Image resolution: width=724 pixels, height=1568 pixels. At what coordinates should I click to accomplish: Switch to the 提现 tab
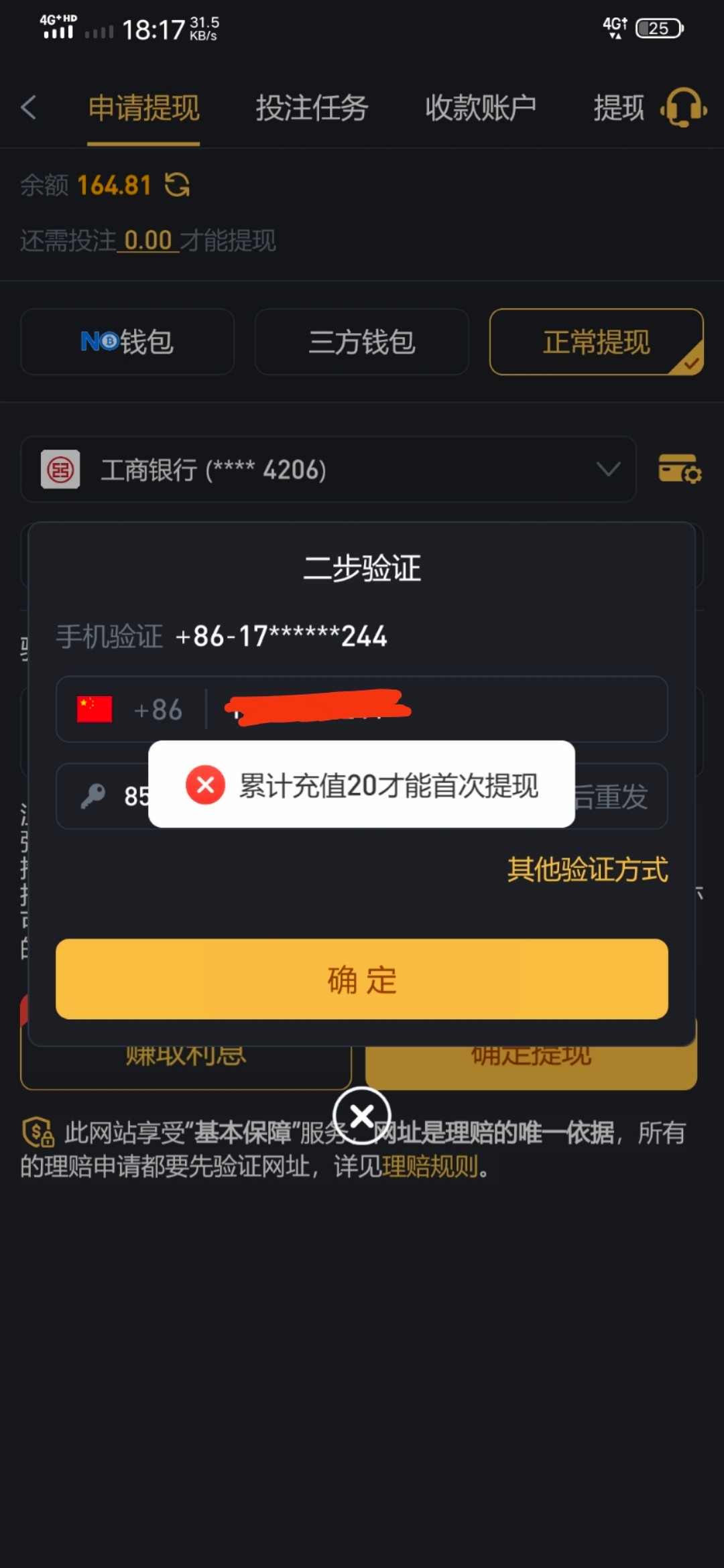pyautogui.click(x=617, y=108)
